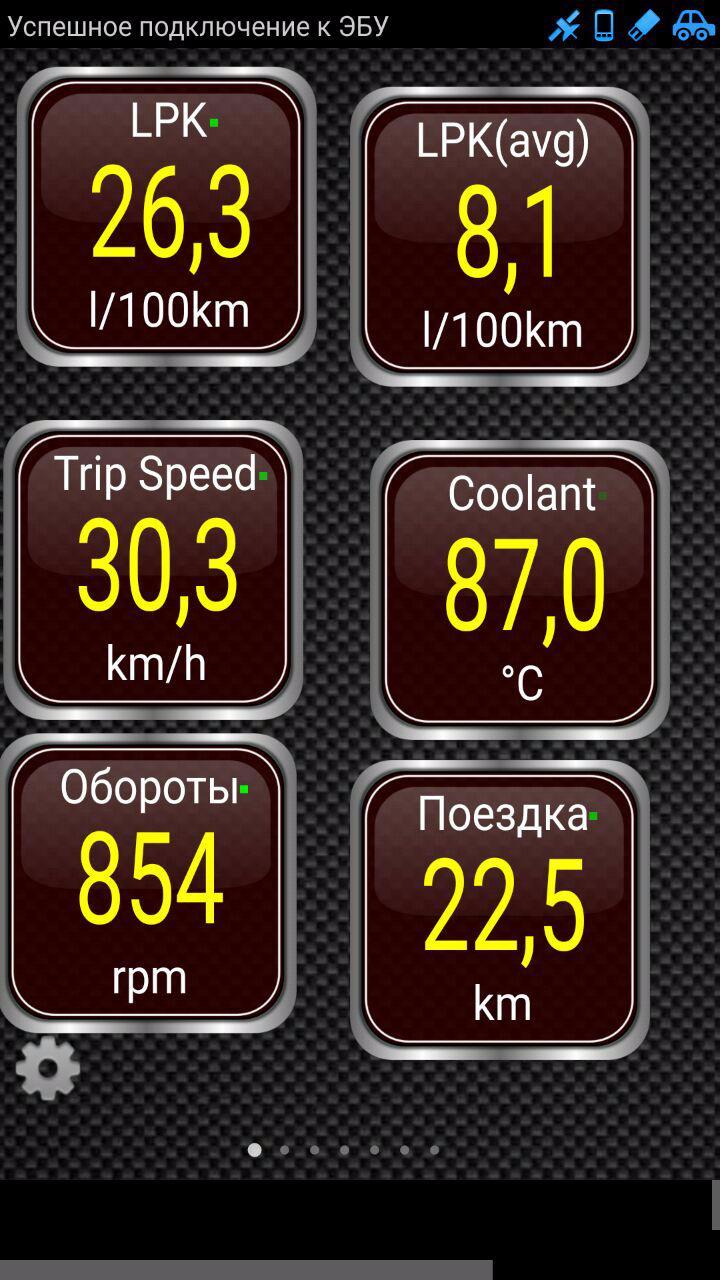720x1280 pixels.
Task: Open the LPK instant fuel consumption gauge
Action: tap(167, 217)
